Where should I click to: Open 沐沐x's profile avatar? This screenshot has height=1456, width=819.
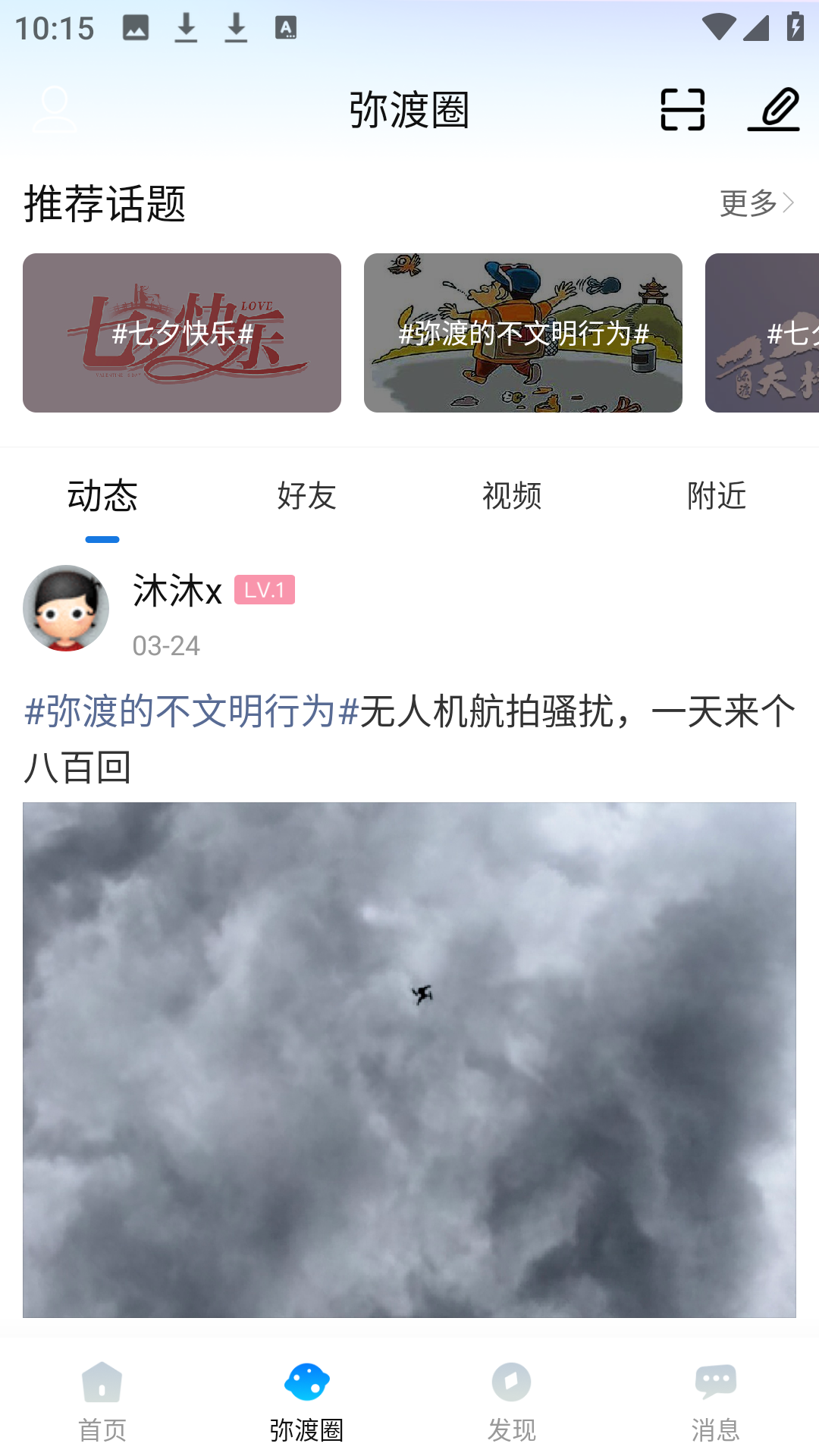66,607
